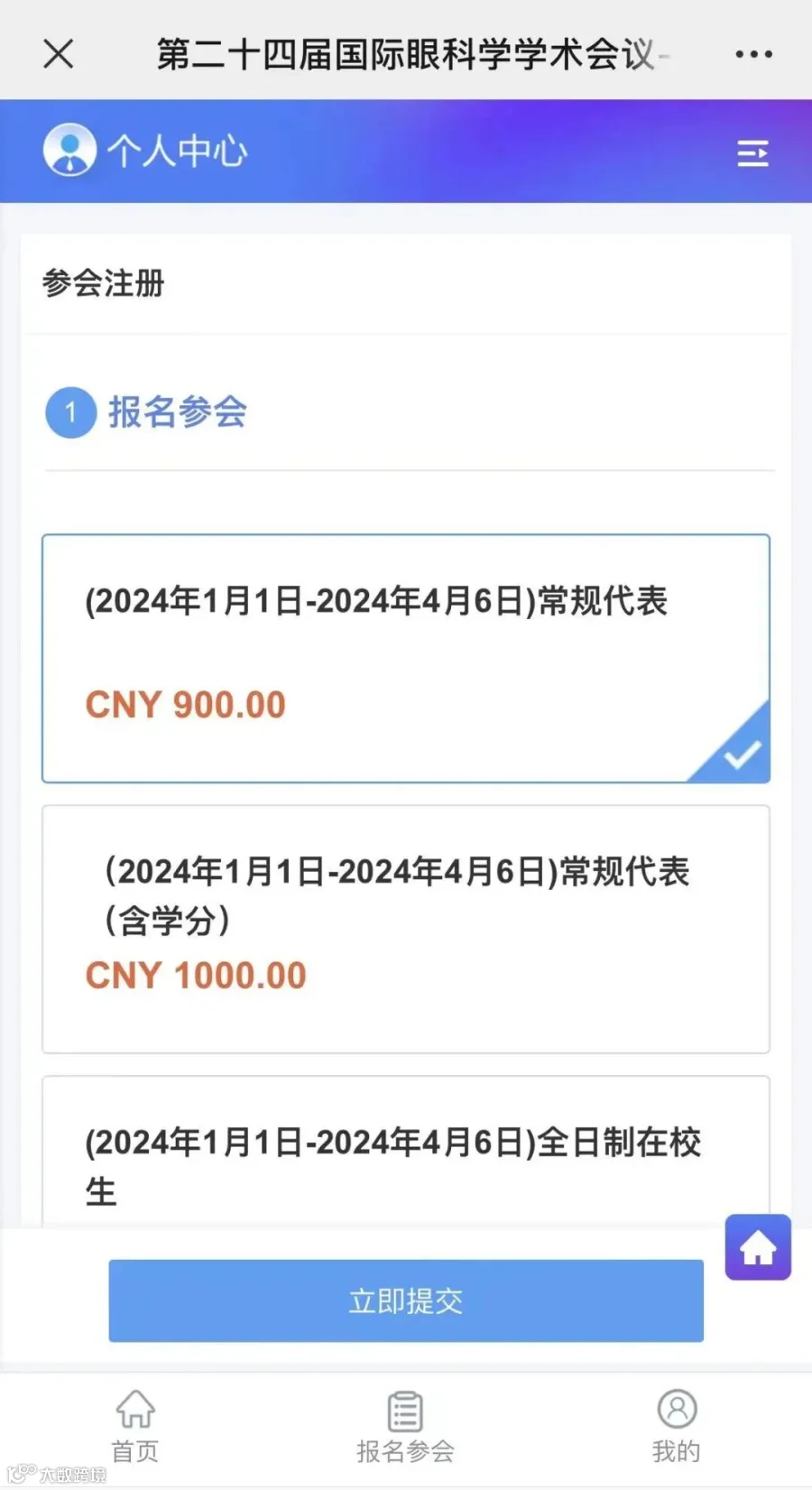This screenshot has width=812, height=1490.
Task: Close the conference webpage
Action: 59,54
